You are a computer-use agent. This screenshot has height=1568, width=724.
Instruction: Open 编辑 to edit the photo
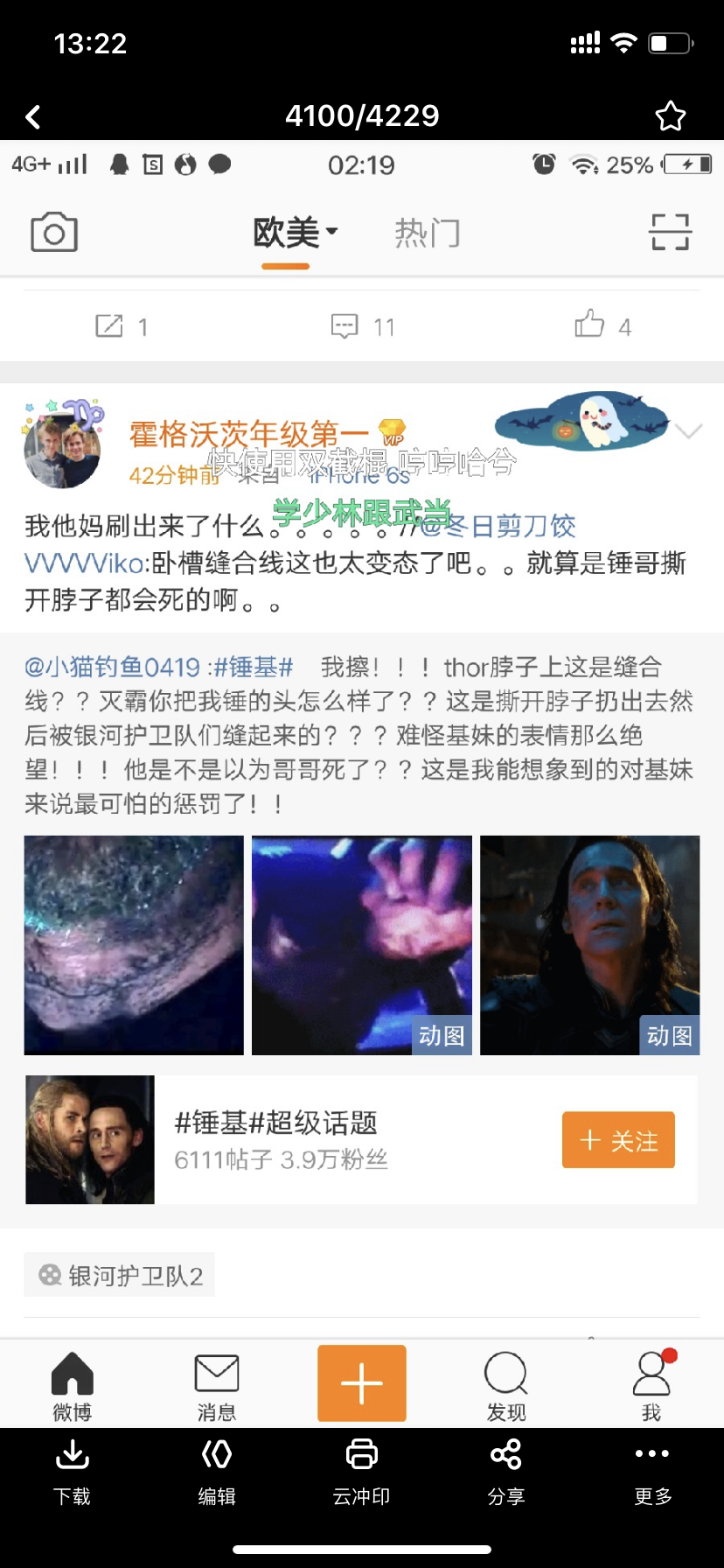(216, 1472)
